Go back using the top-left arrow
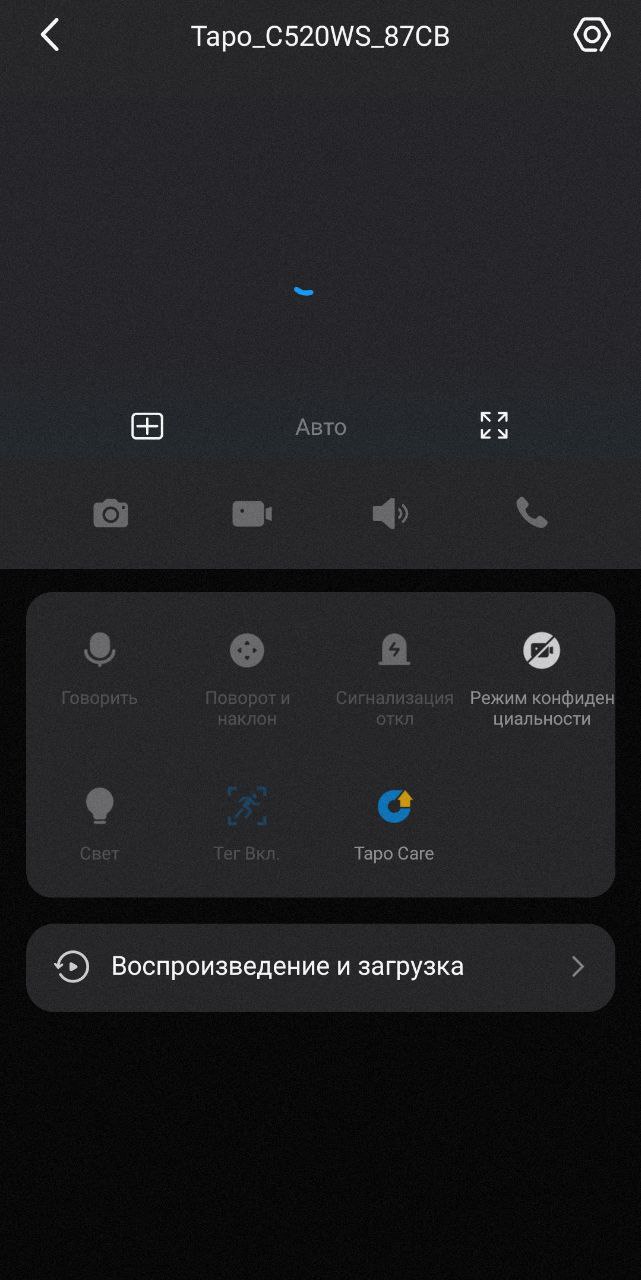Image resolution: width=641 pixels, height=1280 pixels. coord(50,36)
